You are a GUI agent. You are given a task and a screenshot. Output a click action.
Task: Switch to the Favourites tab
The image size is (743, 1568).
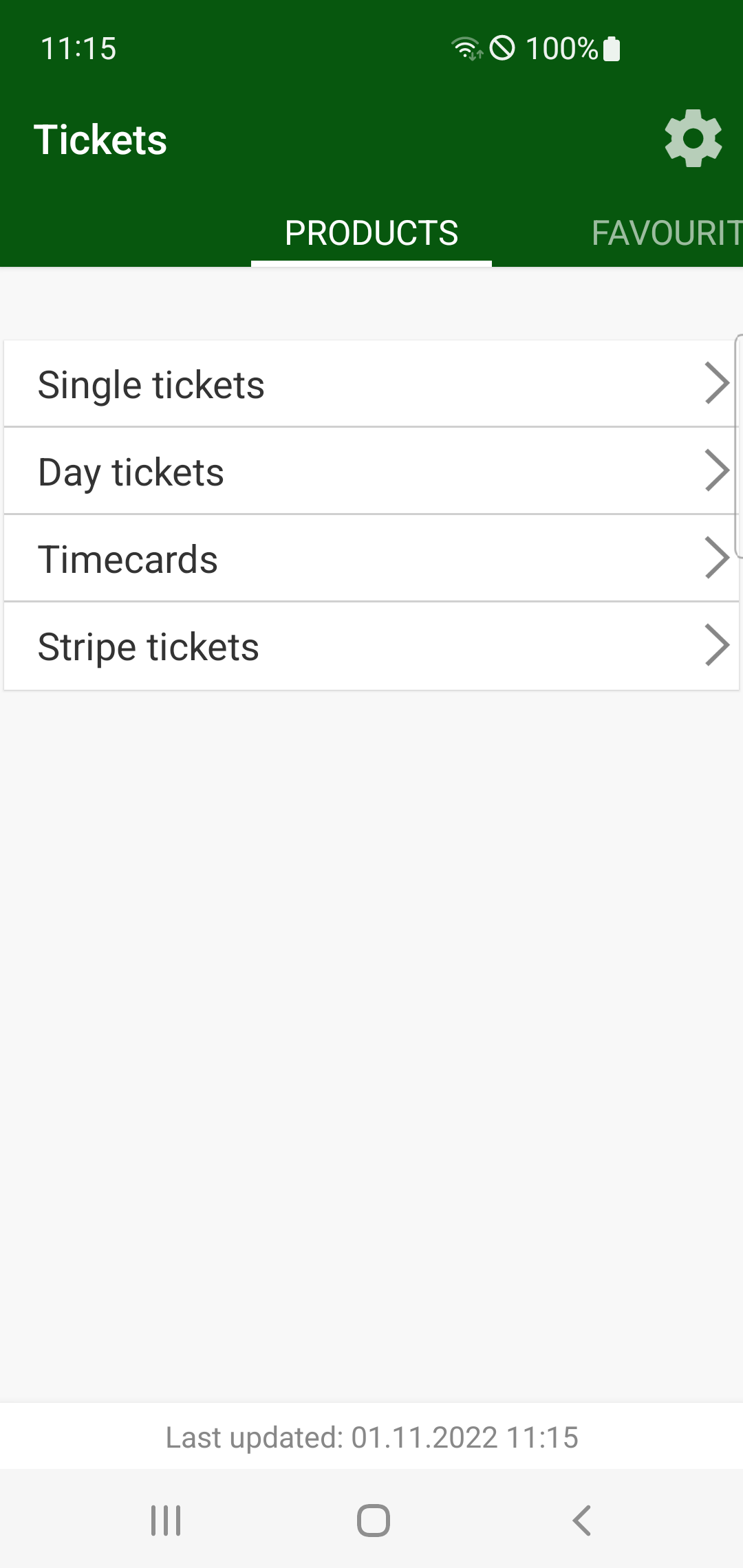tap(666, 233)
